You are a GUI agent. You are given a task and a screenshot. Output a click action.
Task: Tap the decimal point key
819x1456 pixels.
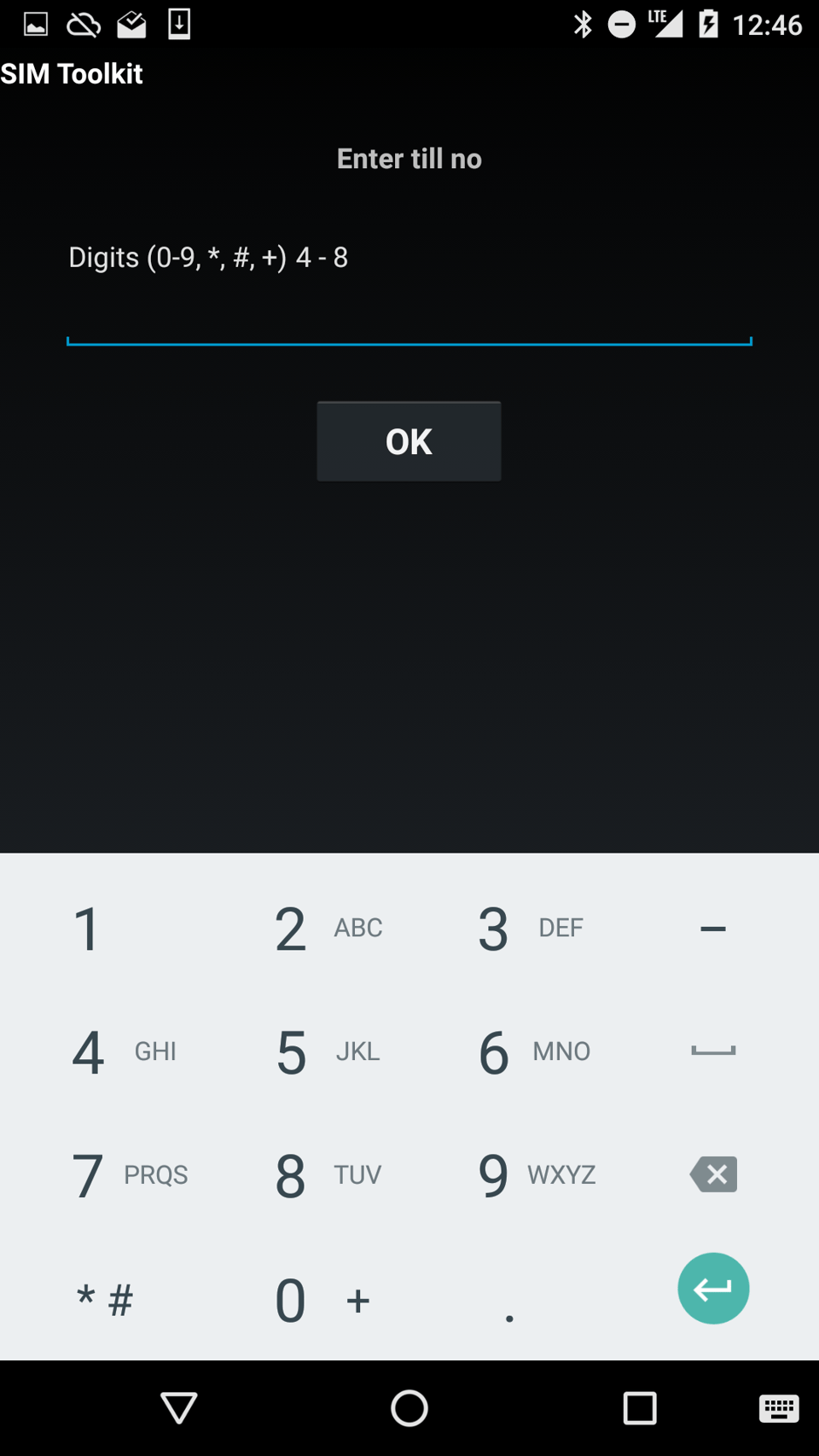(x=508, y=1306)
